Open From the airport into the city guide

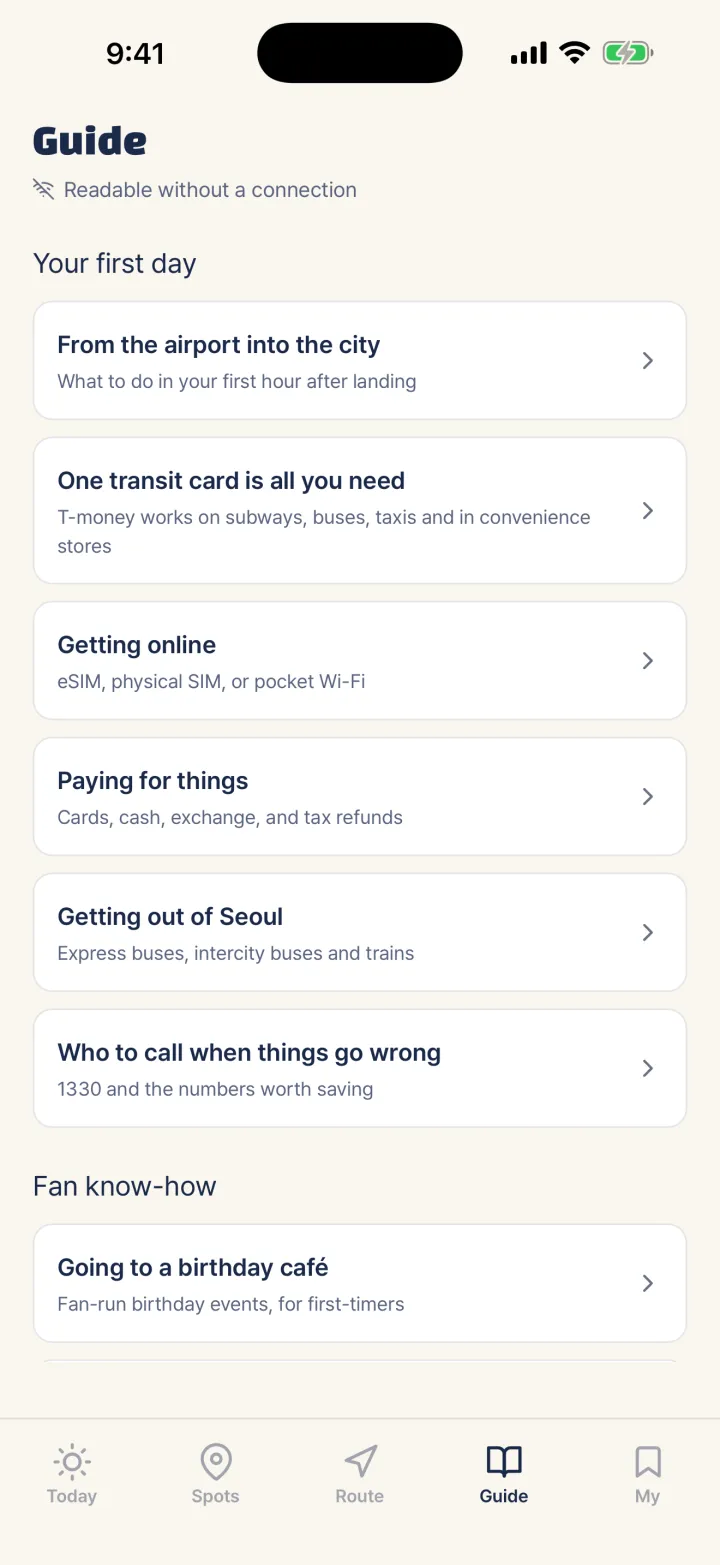[x=360, y=360]
